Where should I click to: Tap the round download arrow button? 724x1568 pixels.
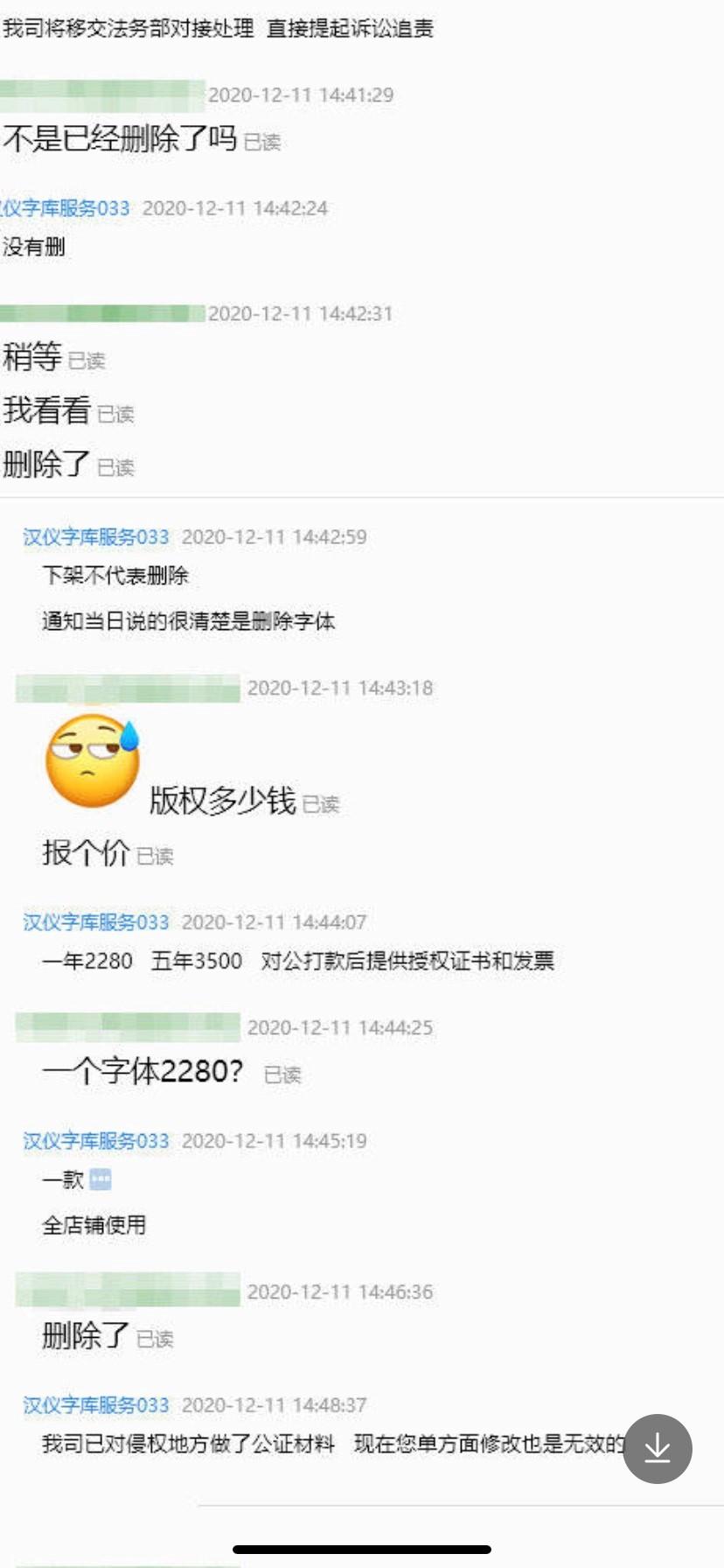point(658,1448)
